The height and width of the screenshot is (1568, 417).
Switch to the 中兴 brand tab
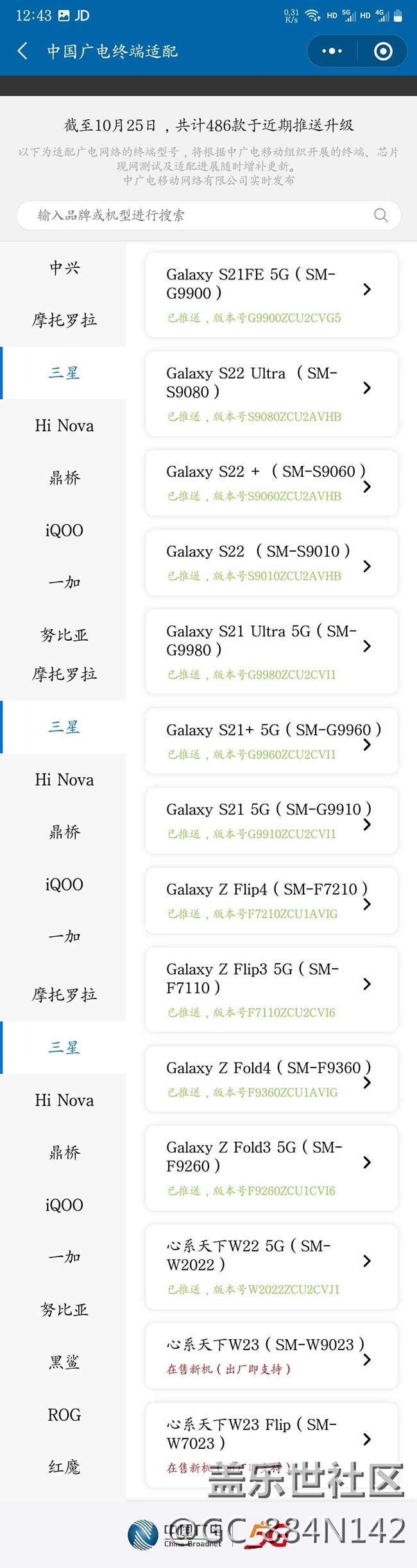click(x=64, y=268)
